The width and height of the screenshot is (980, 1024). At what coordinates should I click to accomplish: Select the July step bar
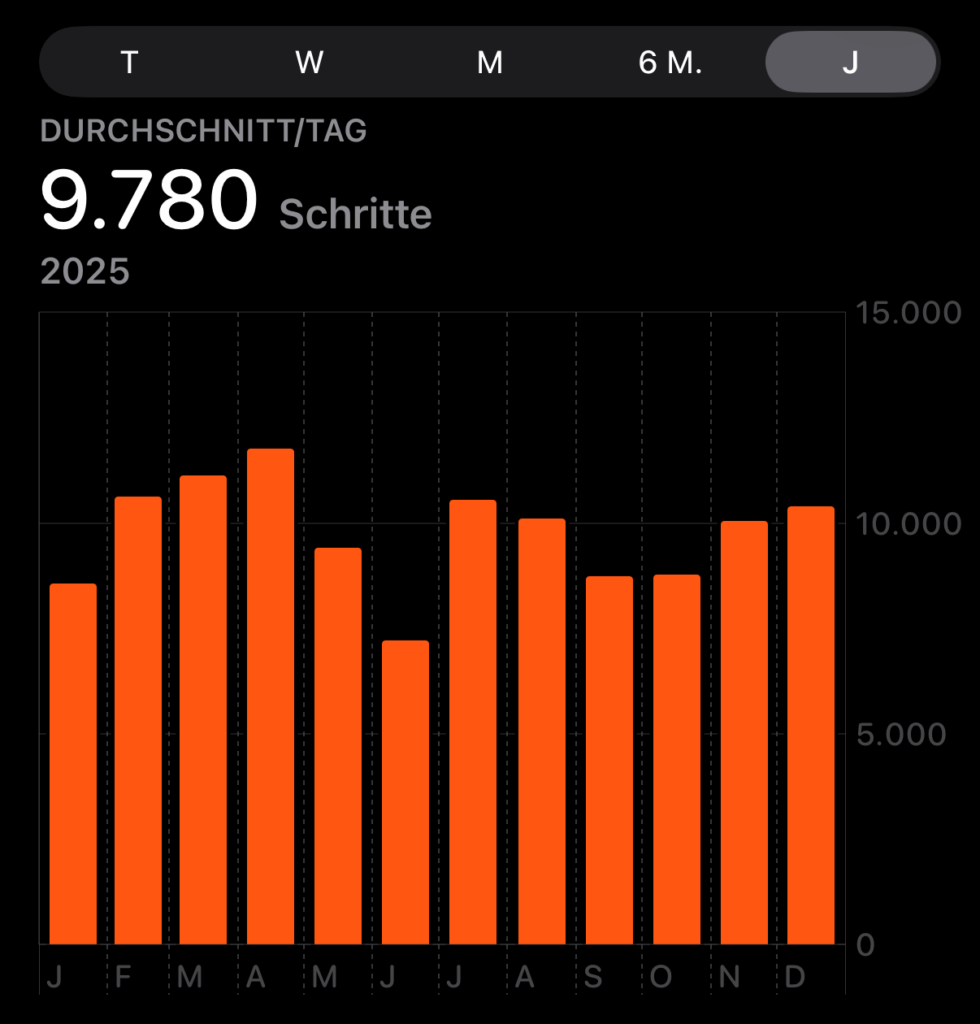[x=472, y=720]
